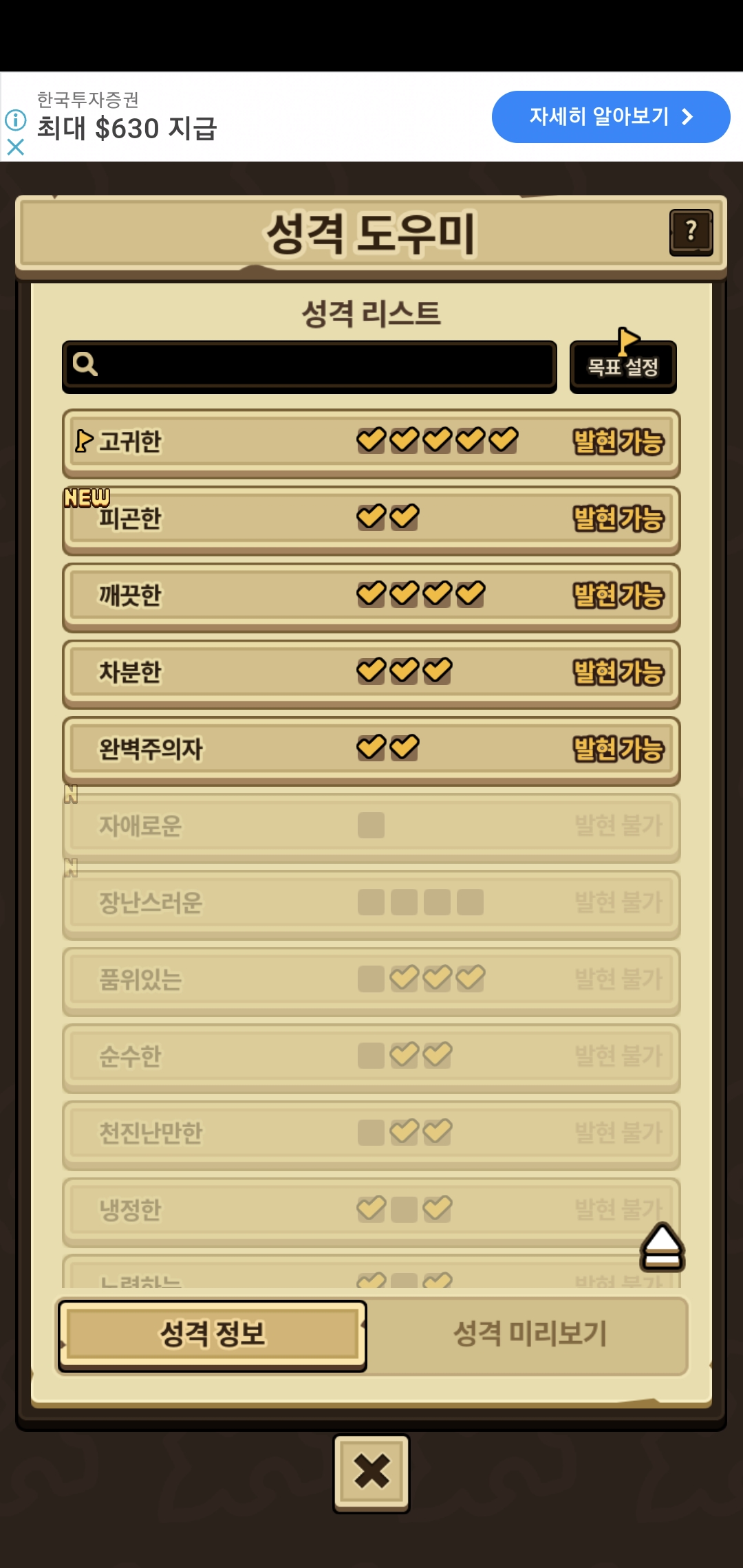This screenshot has height=1568, width=743.
Task: Switch to the 성격 미리보기 tab
Action: click(x=530, y=1335)
